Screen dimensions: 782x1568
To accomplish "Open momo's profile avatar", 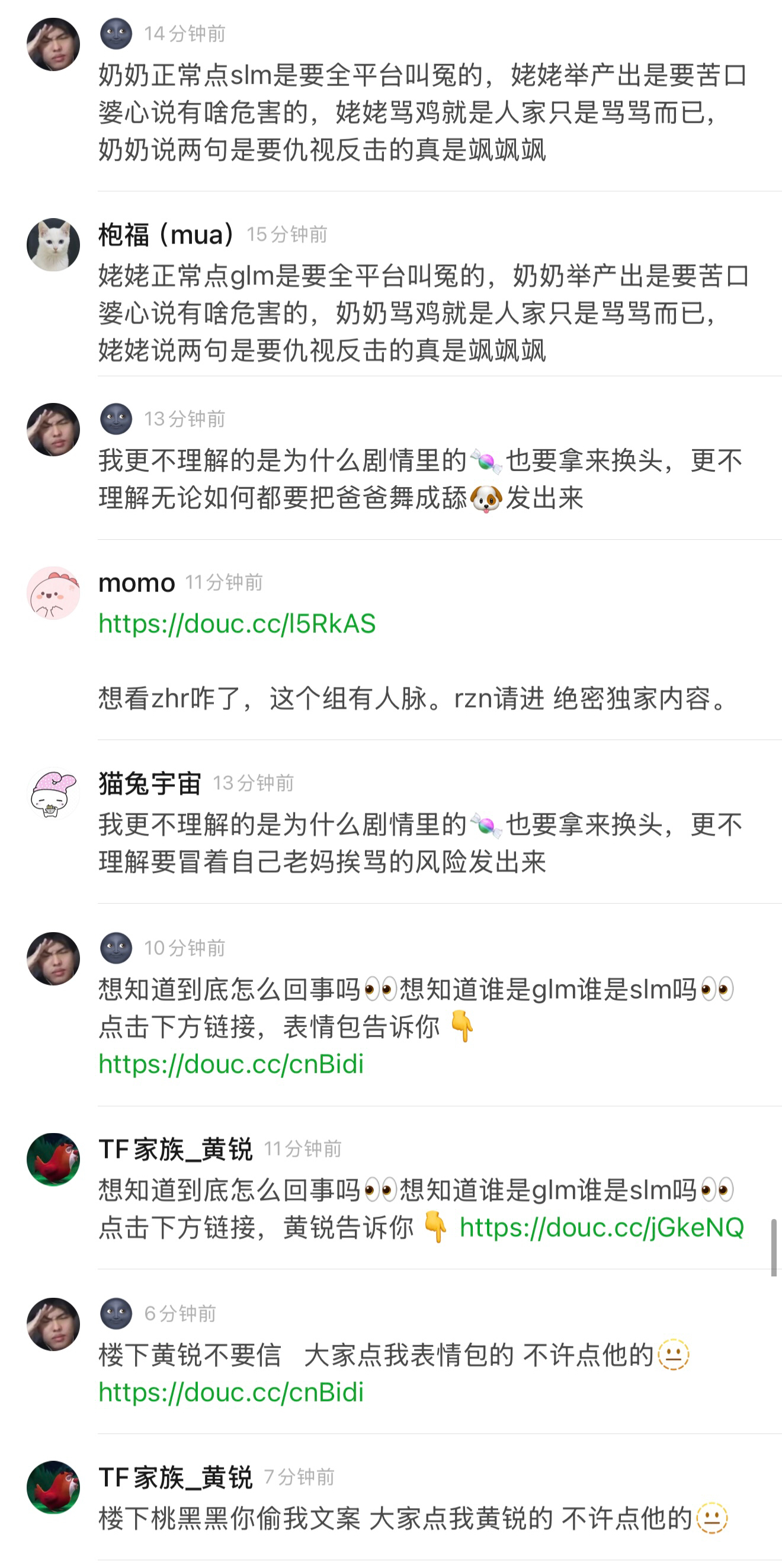I will (53, 593).
